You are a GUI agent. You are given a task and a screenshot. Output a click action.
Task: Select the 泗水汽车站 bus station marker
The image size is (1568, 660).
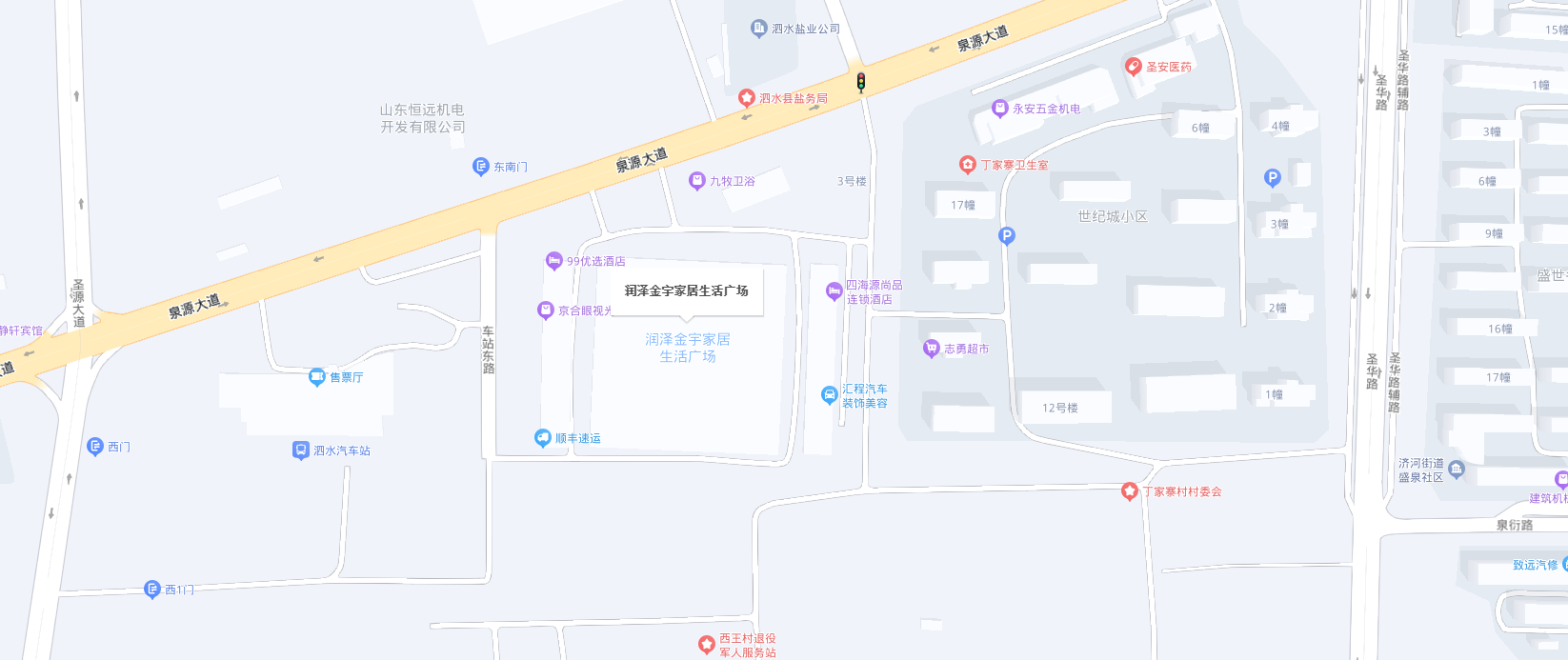tap(301, 450)
